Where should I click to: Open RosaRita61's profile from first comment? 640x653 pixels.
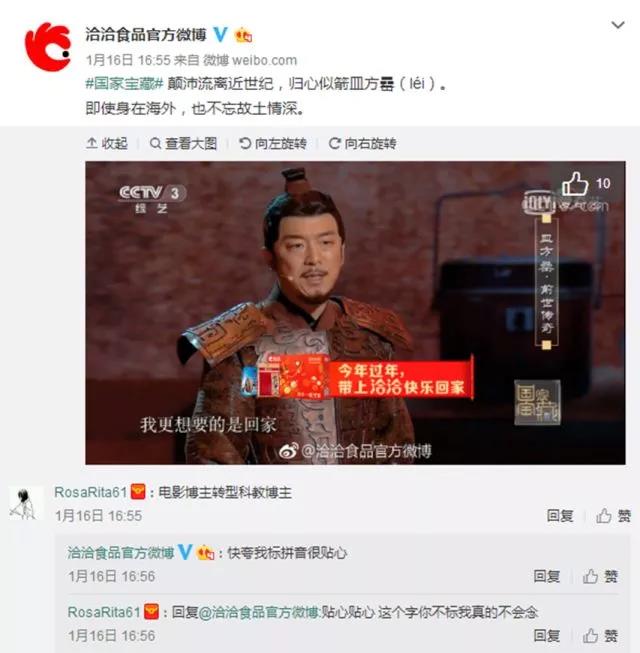pyautogui.click(x=97, y=493)
